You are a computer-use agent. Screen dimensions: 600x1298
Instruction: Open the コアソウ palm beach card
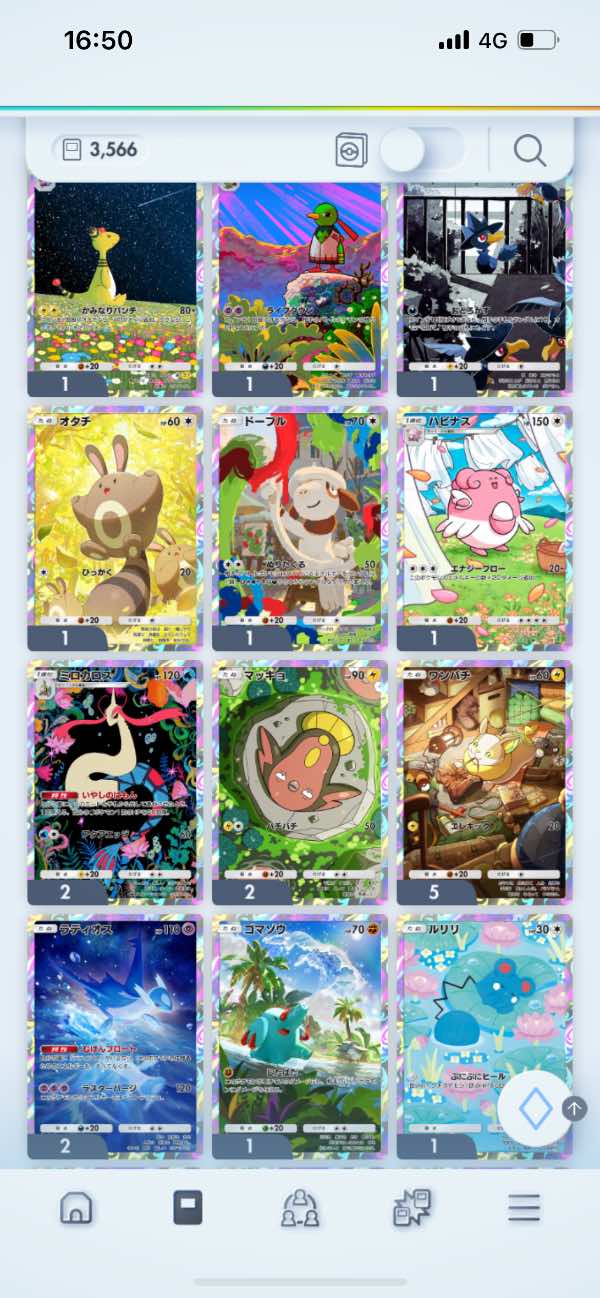(300, 1036)
